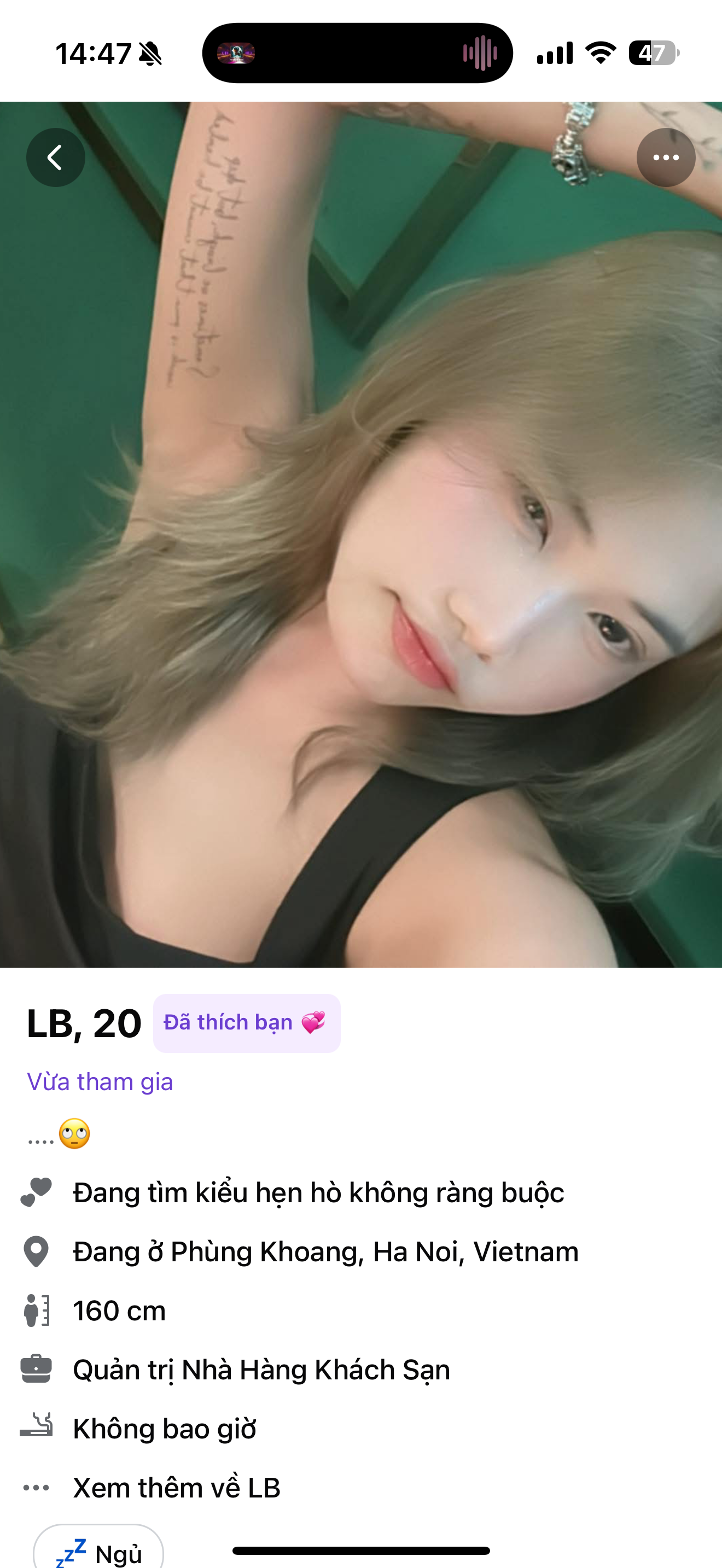Open the three-dots more options menu
This screenshot has width=722, height=1568.
(x=666, y=157)
